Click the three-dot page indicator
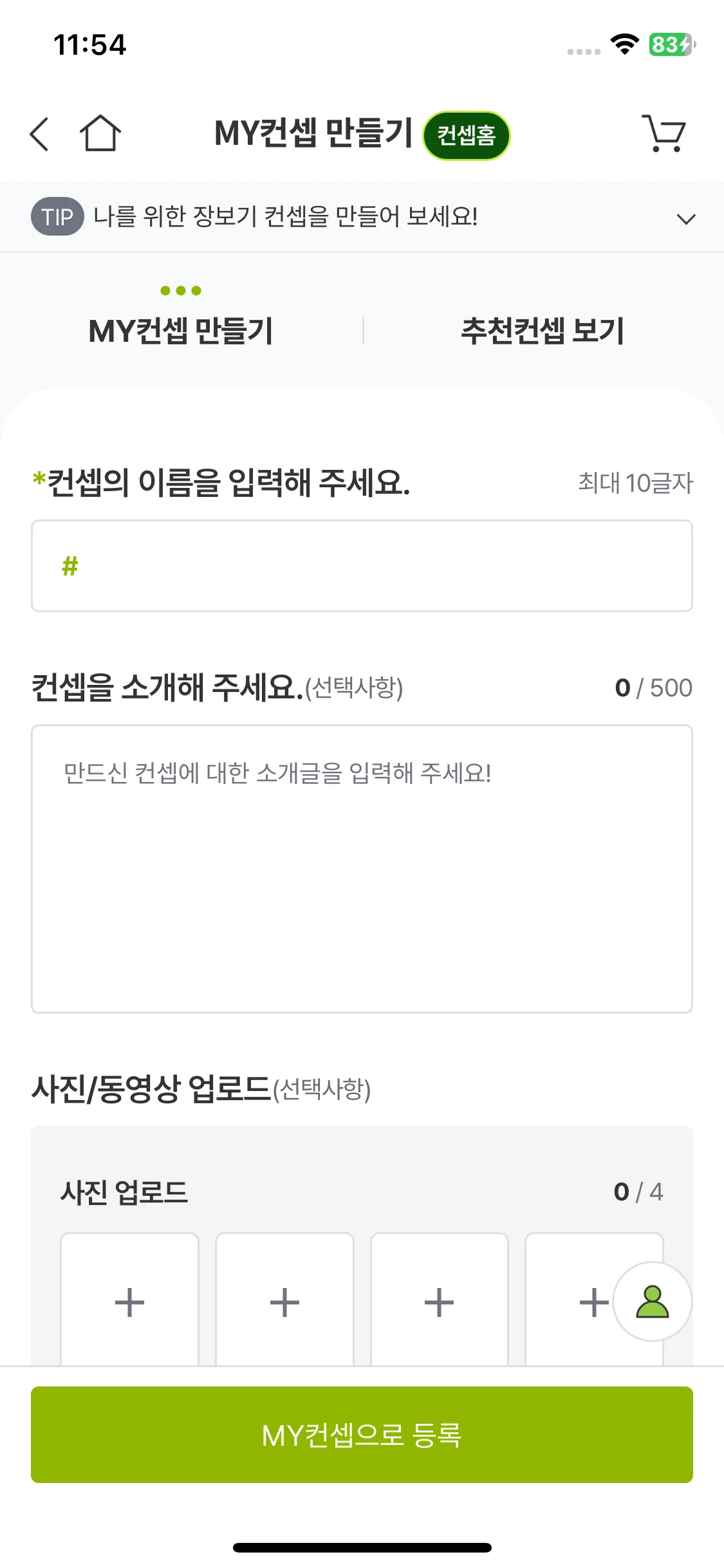The height and width of the screenshot is (1568, 724). [181, 290]
